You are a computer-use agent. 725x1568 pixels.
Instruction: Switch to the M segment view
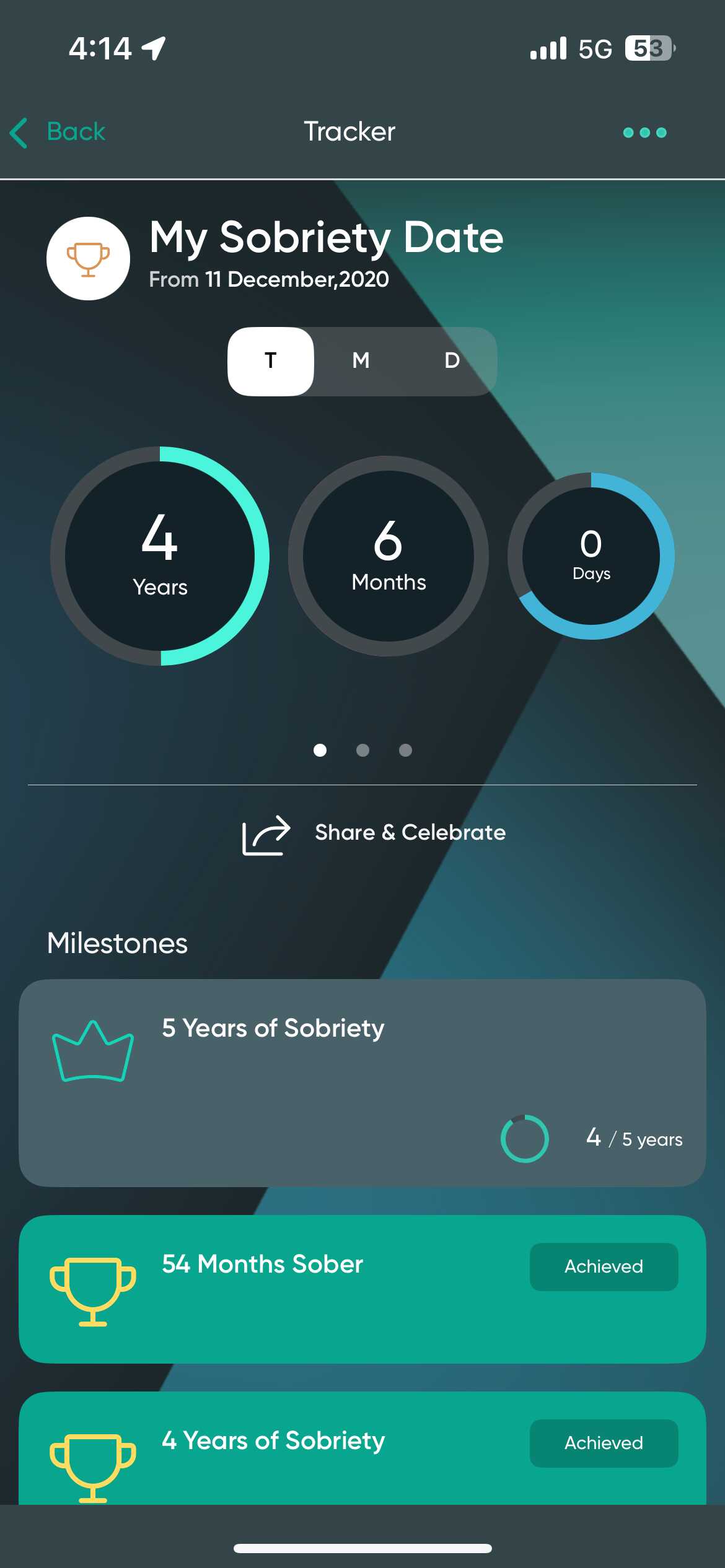point(361,361)
